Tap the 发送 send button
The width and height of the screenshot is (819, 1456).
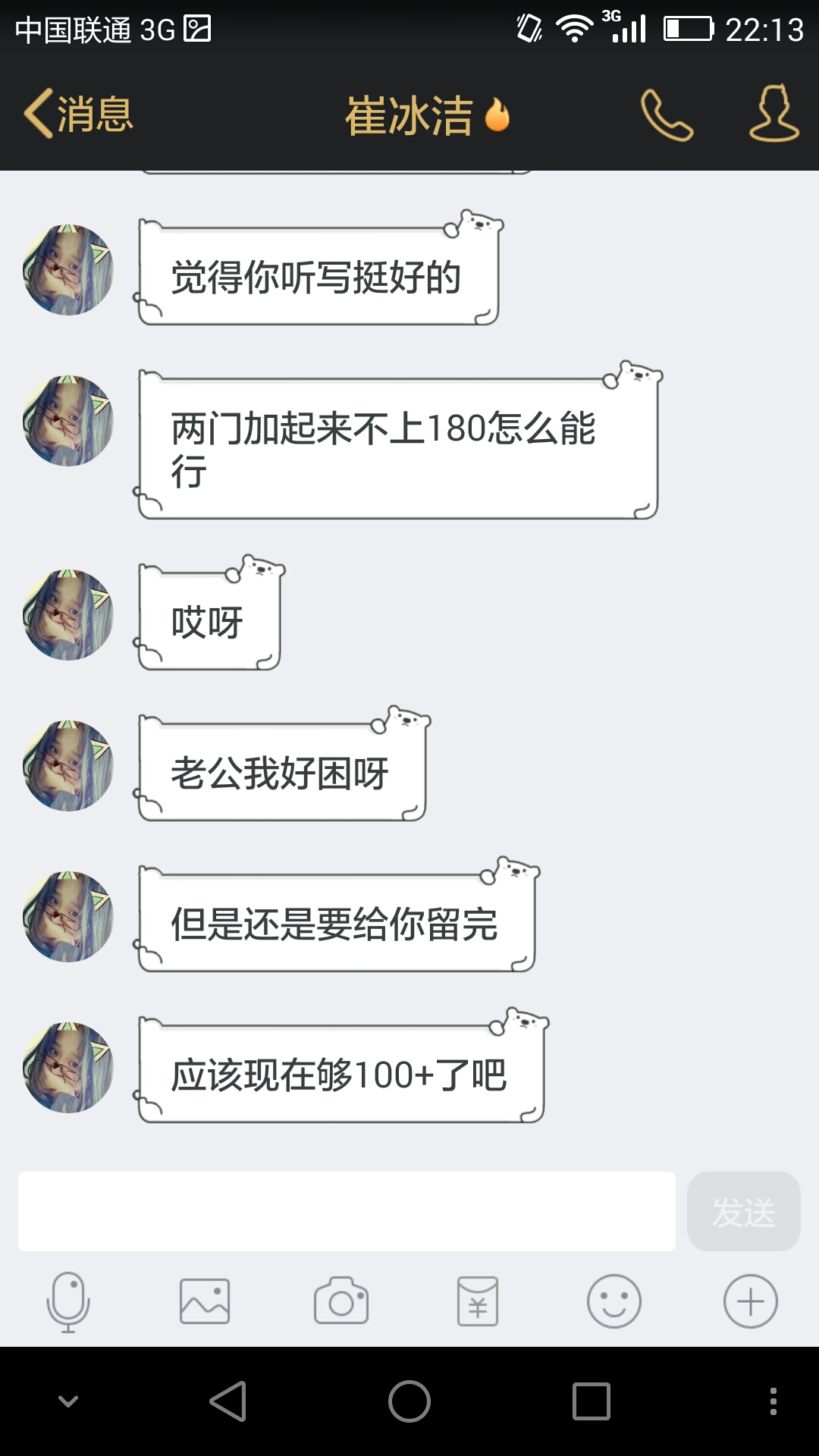(743, 1211)
